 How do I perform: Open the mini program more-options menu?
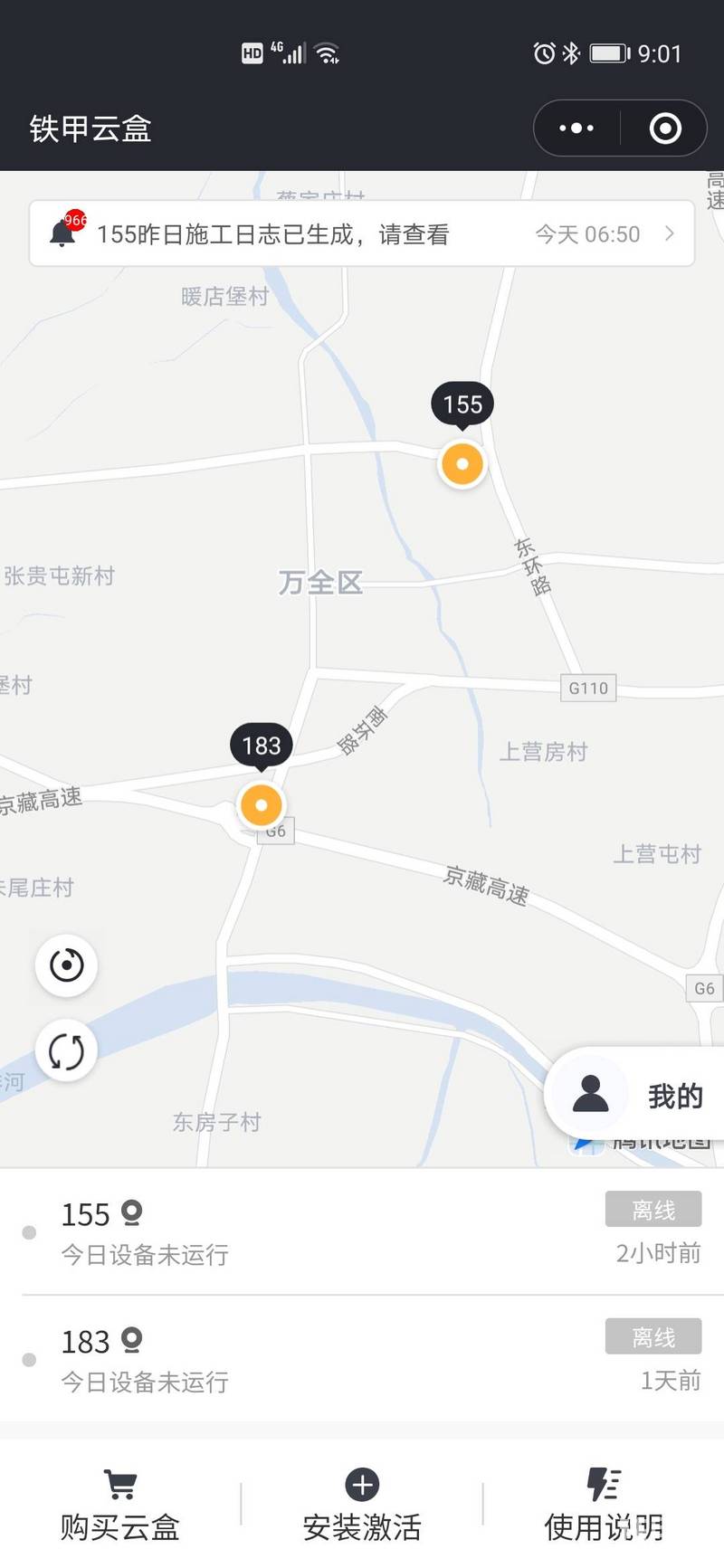tap(576, 128)
